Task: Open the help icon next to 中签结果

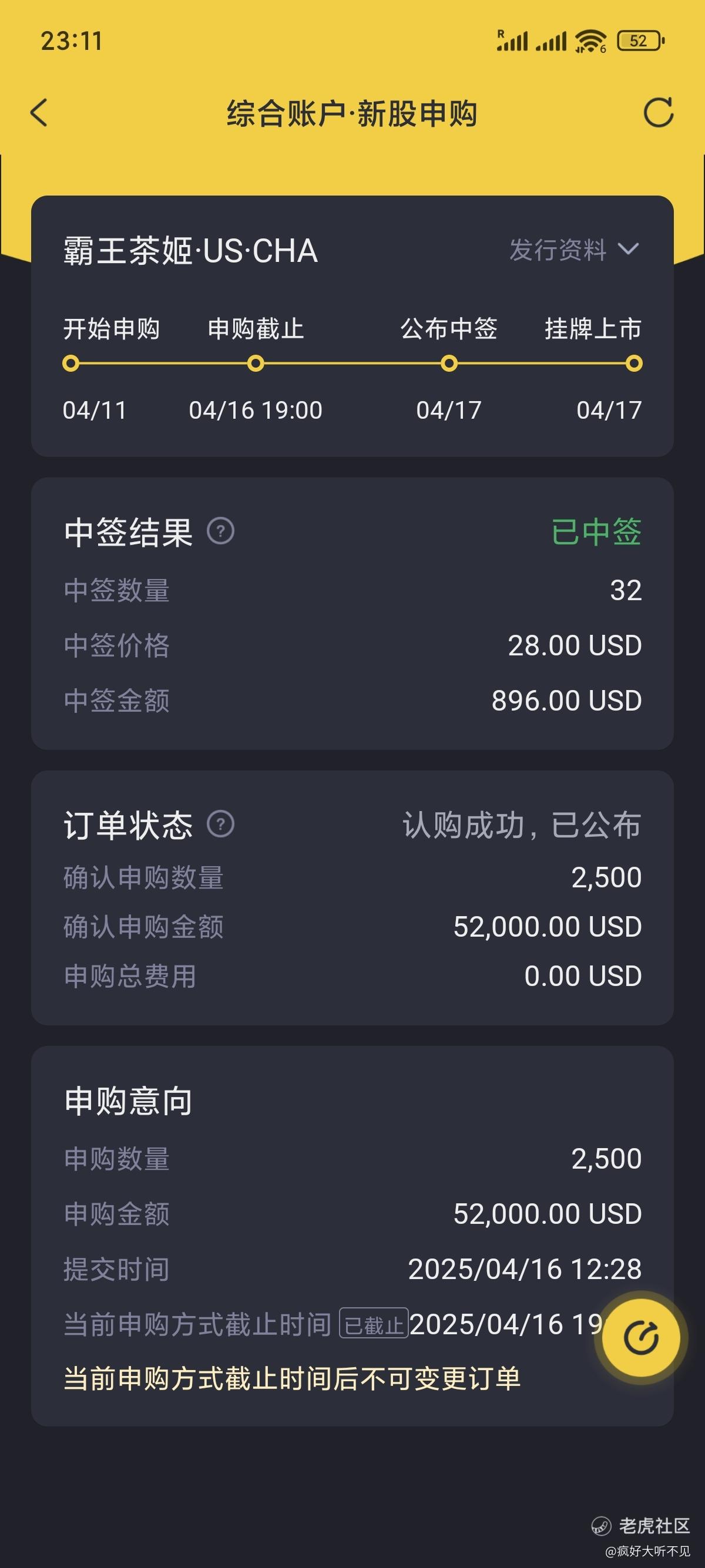Action: tap(220, 531)
